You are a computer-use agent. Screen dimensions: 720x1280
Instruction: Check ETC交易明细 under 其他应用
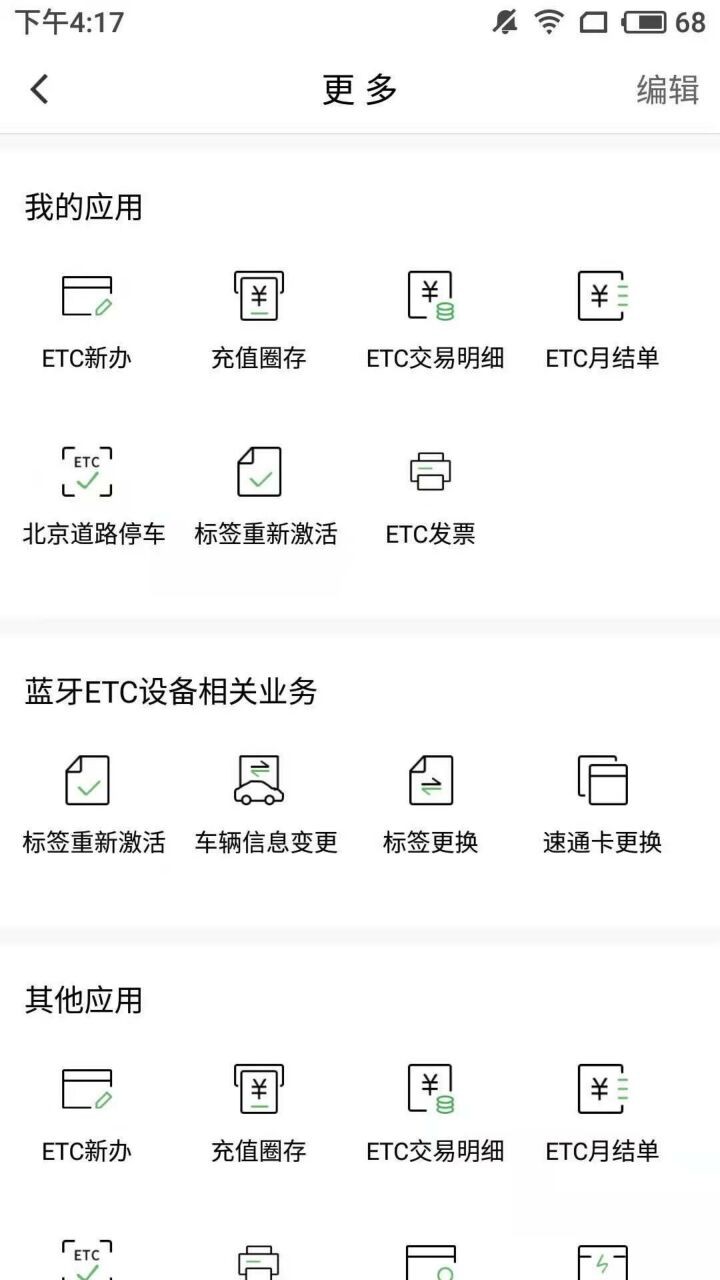coord(431,1111)
